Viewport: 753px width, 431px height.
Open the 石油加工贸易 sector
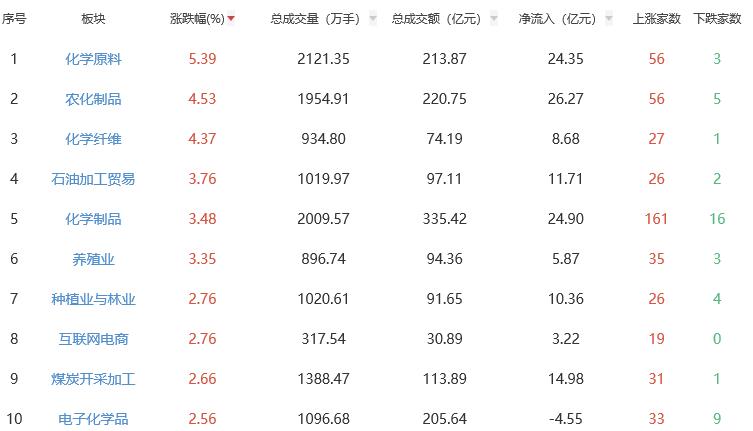[93, 179]
